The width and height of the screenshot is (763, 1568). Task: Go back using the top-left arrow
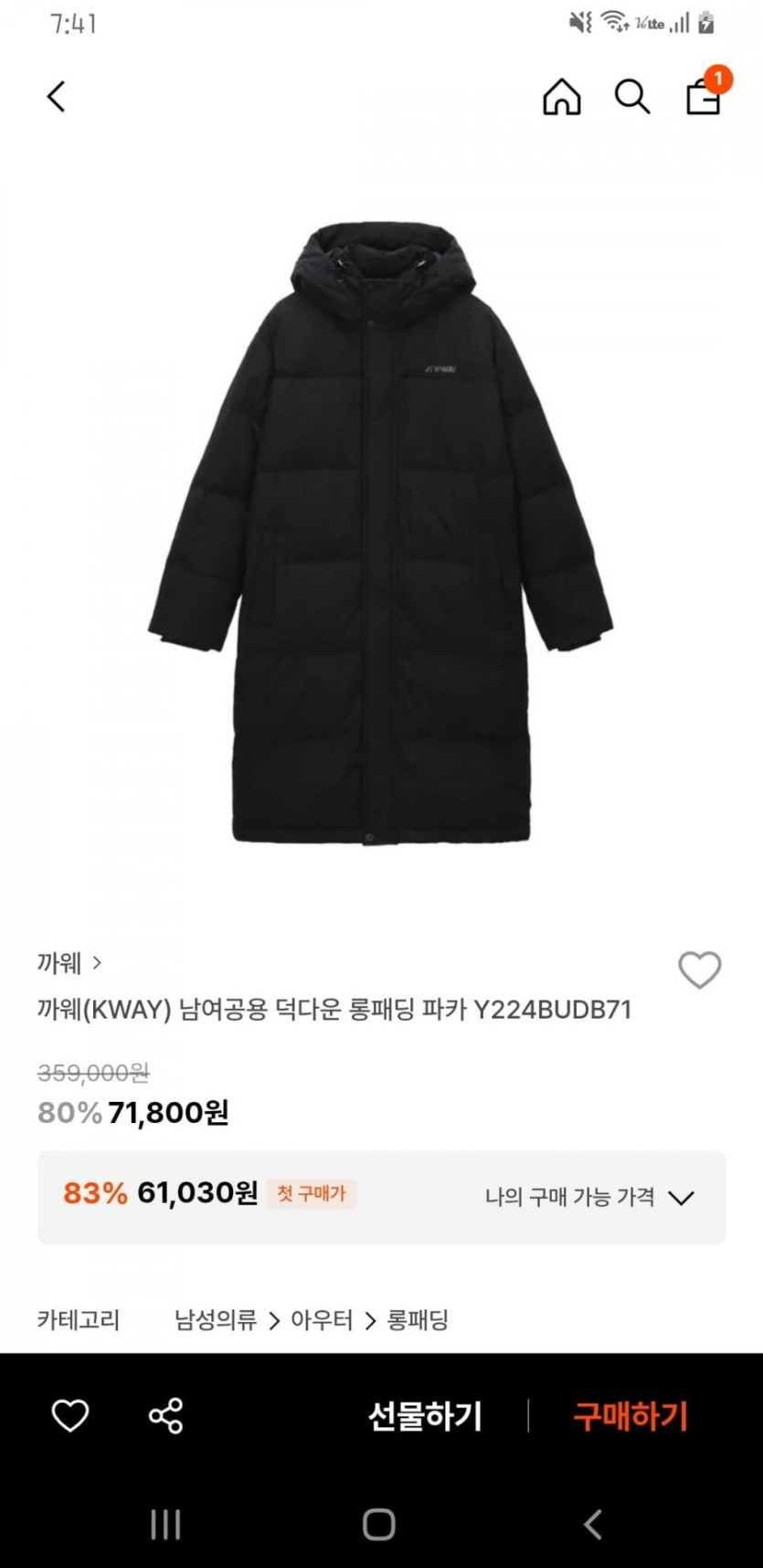coord(57,96)
